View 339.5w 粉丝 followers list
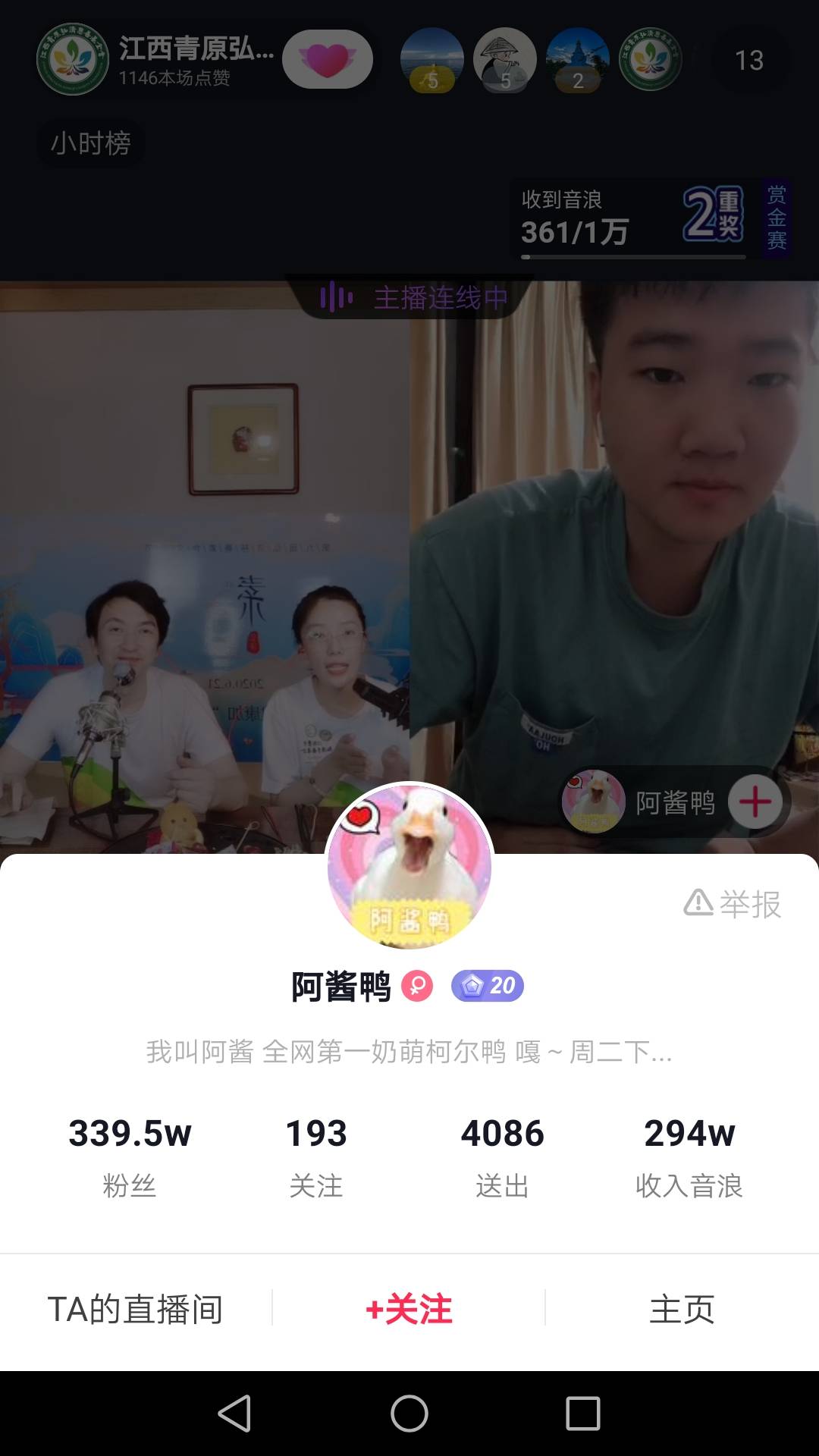This screenshot has height=1456, width=819. (x=130, y=1156)
